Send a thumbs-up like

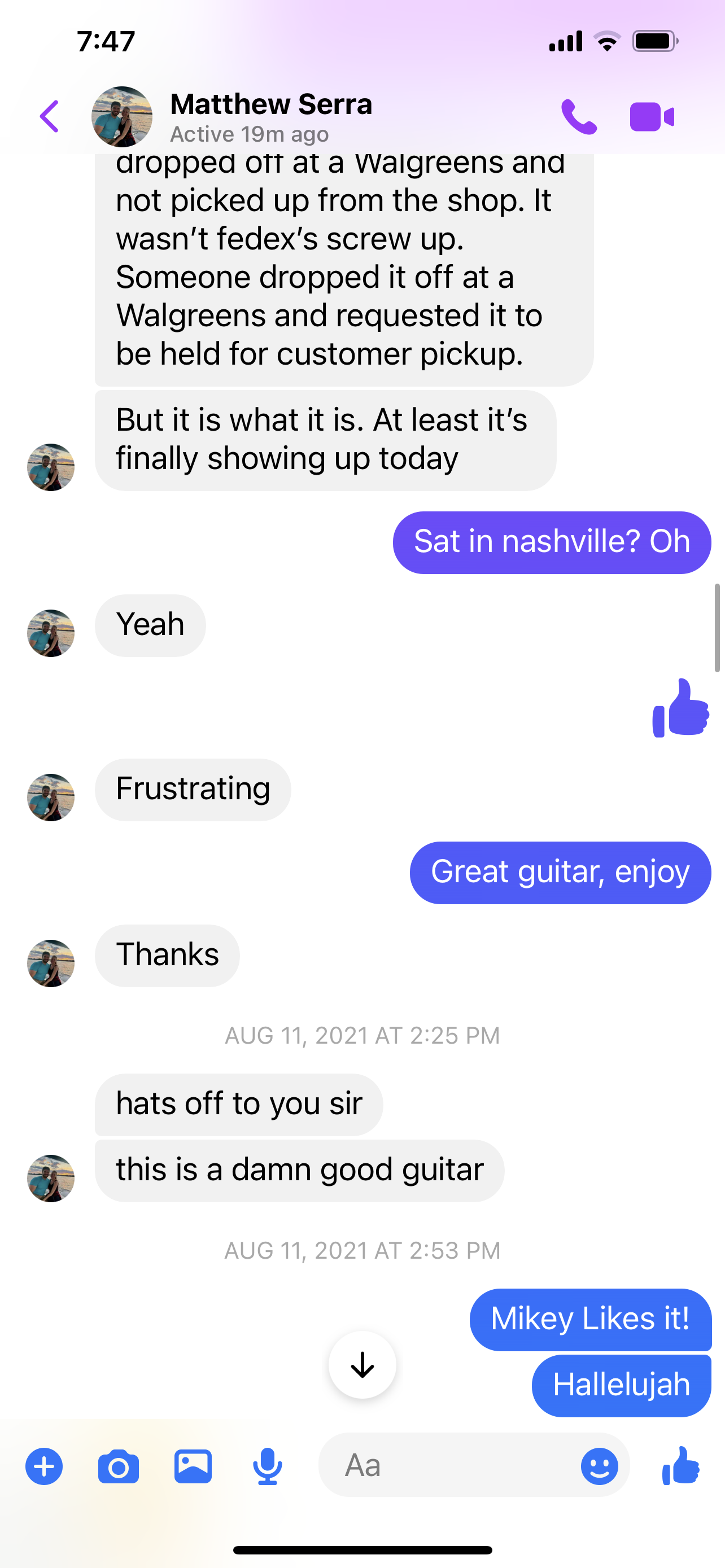pyautogui.click(x=680, y=1466)
